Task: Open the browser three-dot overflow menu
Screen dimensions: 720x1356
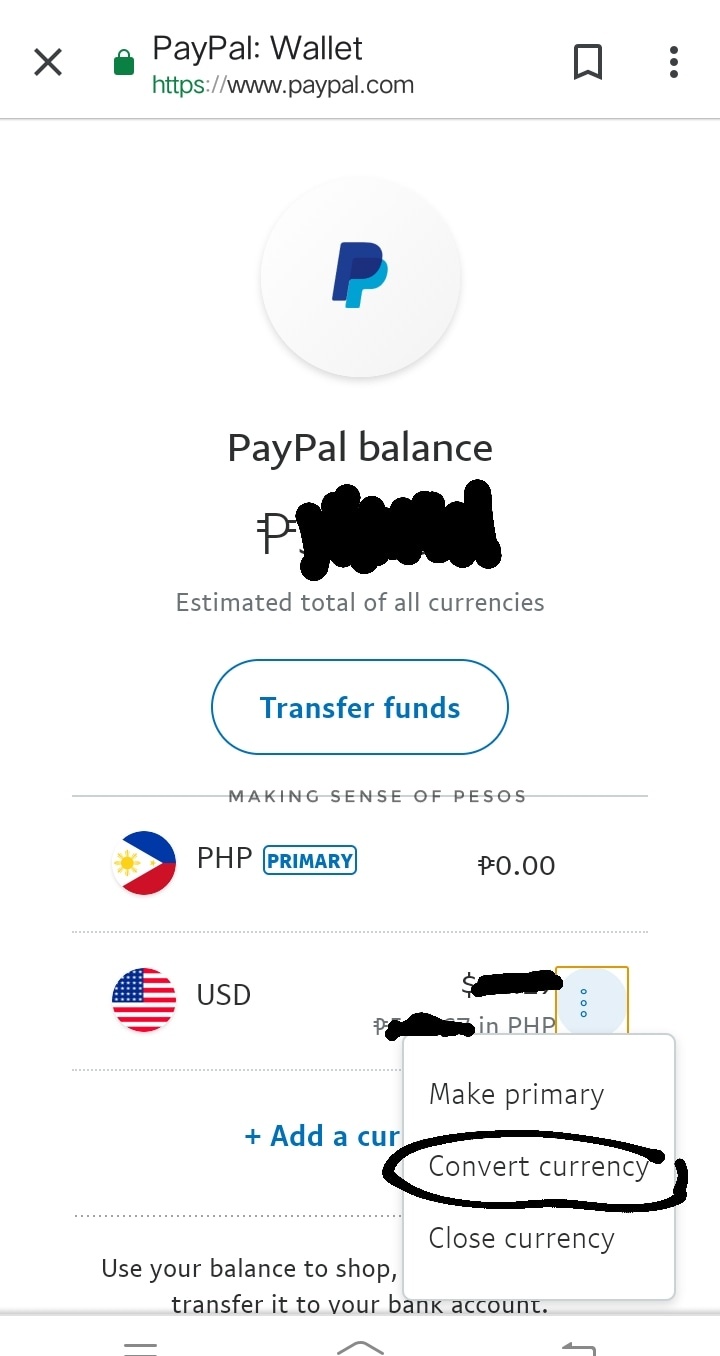Action: point(673,61)
